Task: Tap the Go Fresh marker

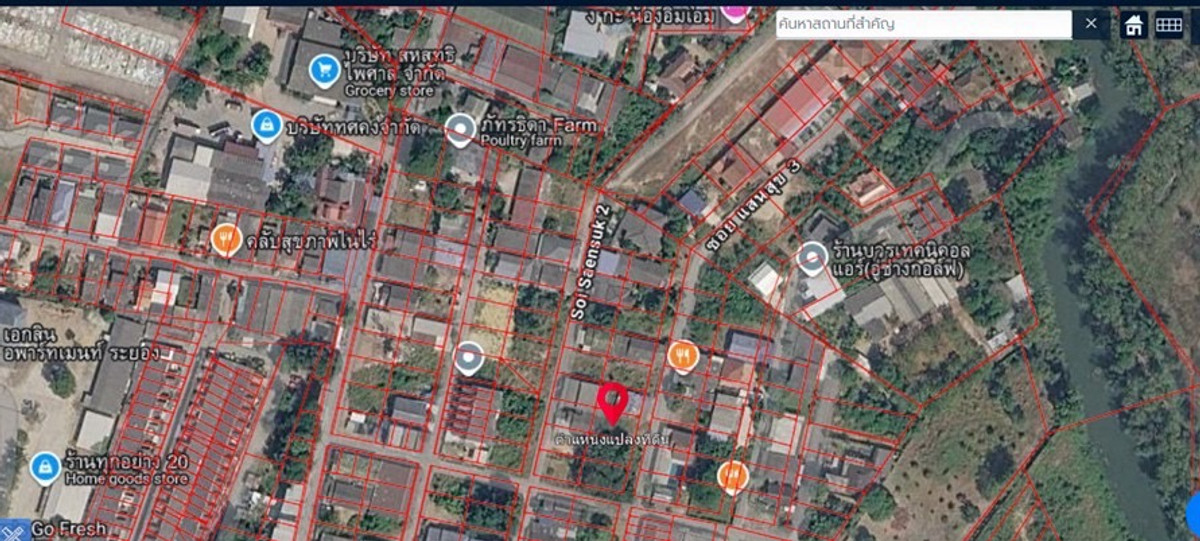Action: (12, 529)
